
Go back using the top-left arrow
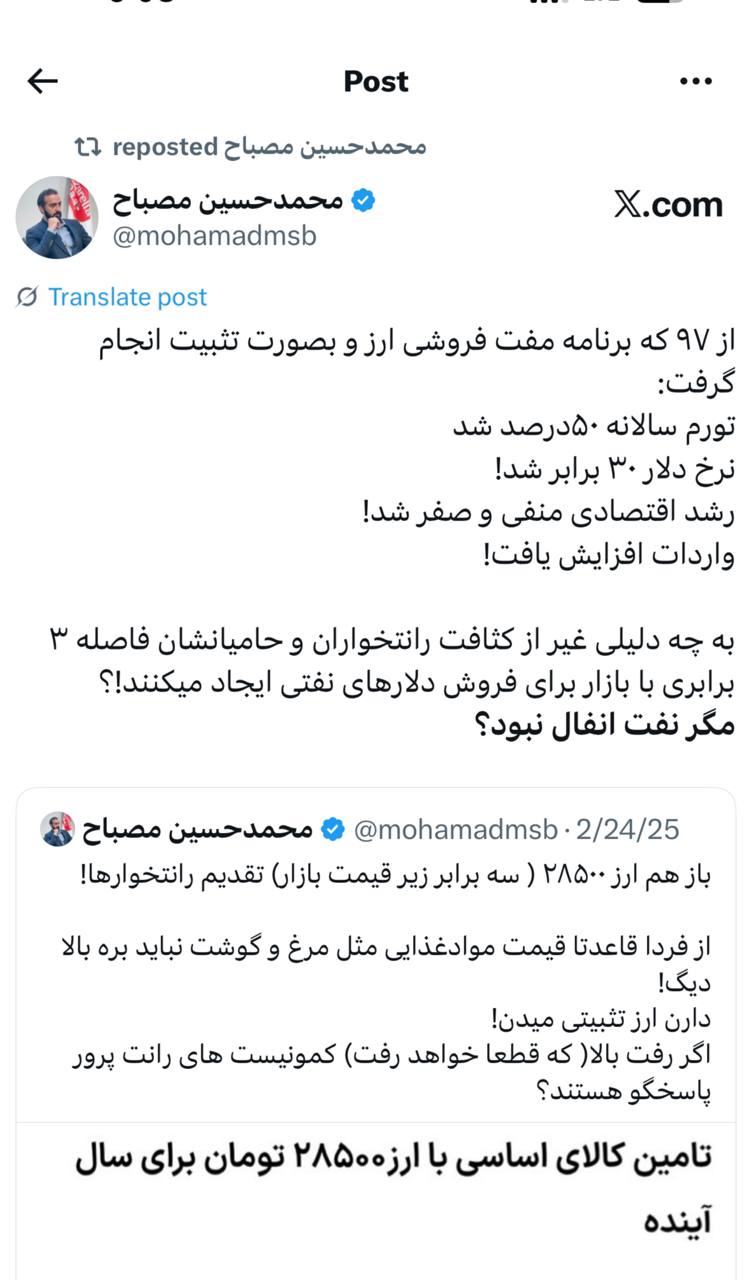pos(43,82)
